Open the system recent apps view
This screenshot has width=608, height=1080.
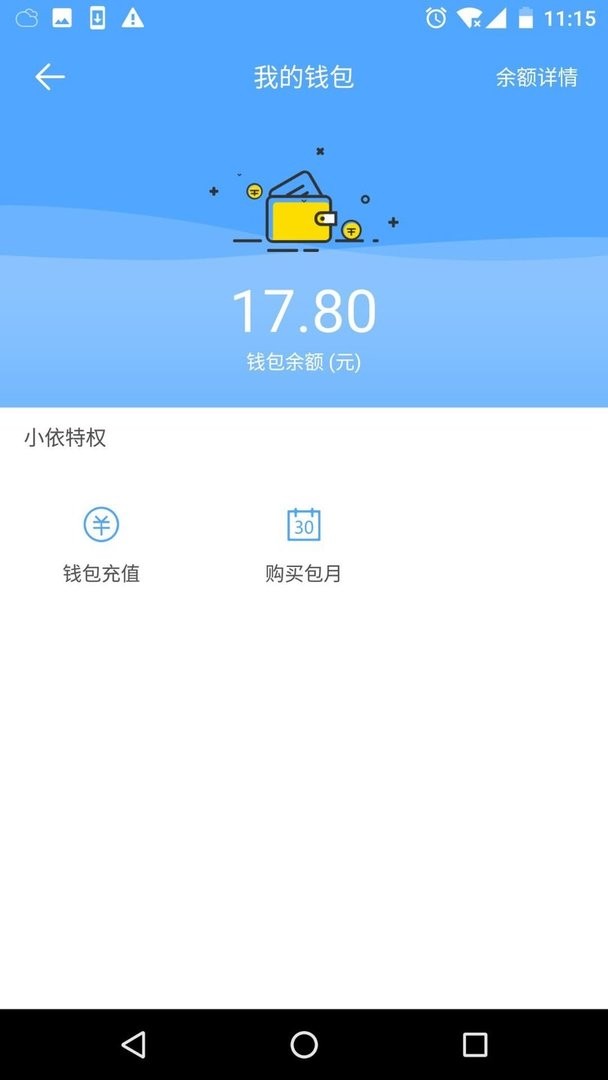475,1045
